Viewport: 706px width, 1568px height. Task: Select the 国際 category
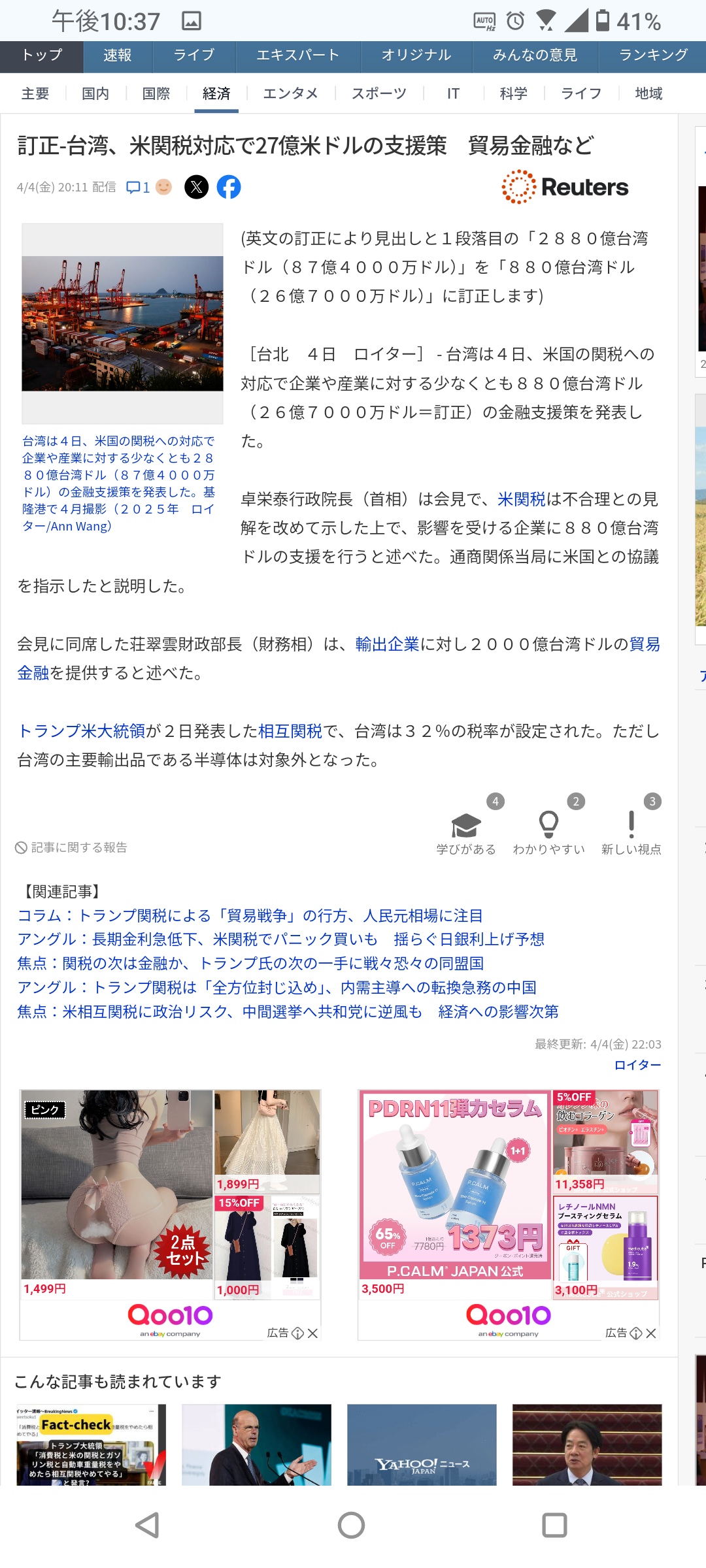tap(156, 94)
